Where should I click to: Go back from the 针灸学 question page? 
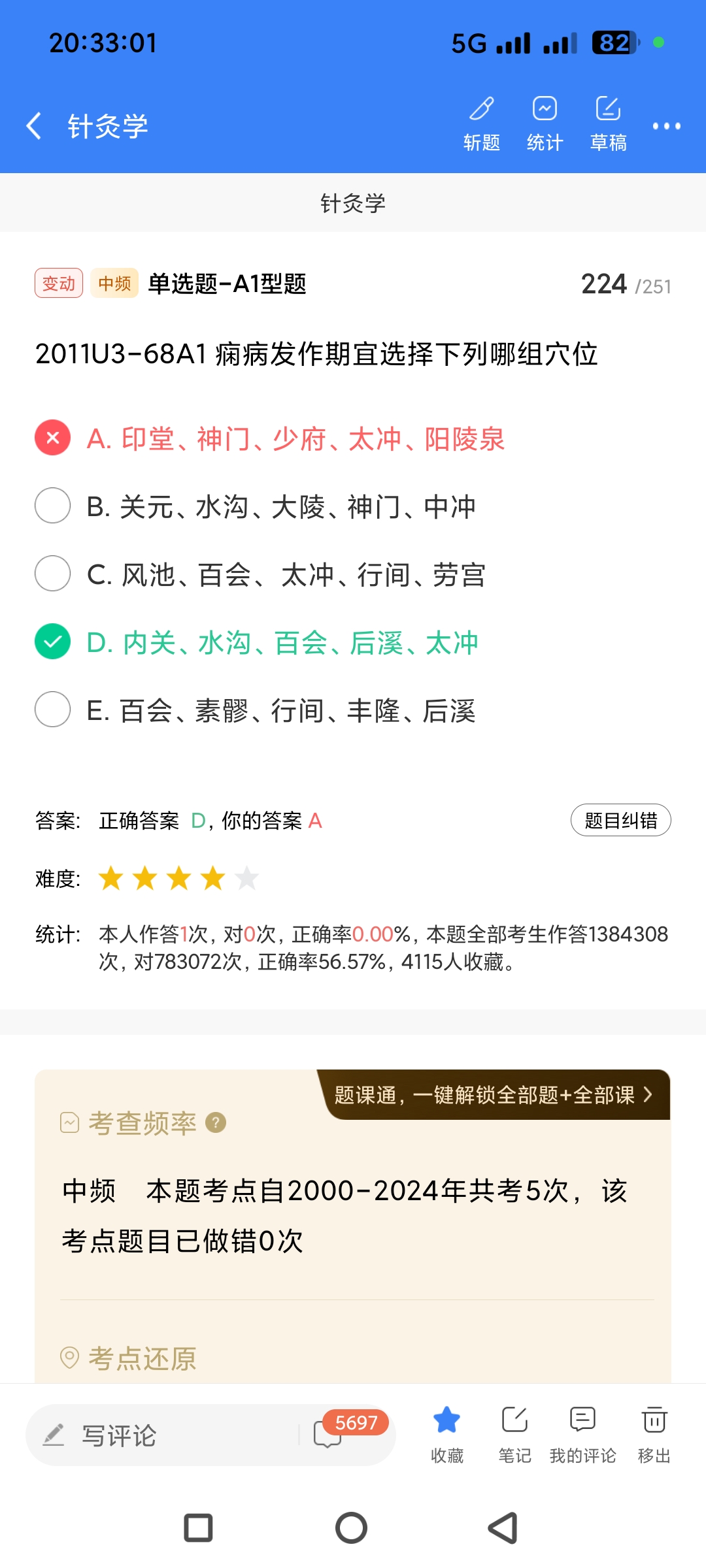(x=34, y=125)
